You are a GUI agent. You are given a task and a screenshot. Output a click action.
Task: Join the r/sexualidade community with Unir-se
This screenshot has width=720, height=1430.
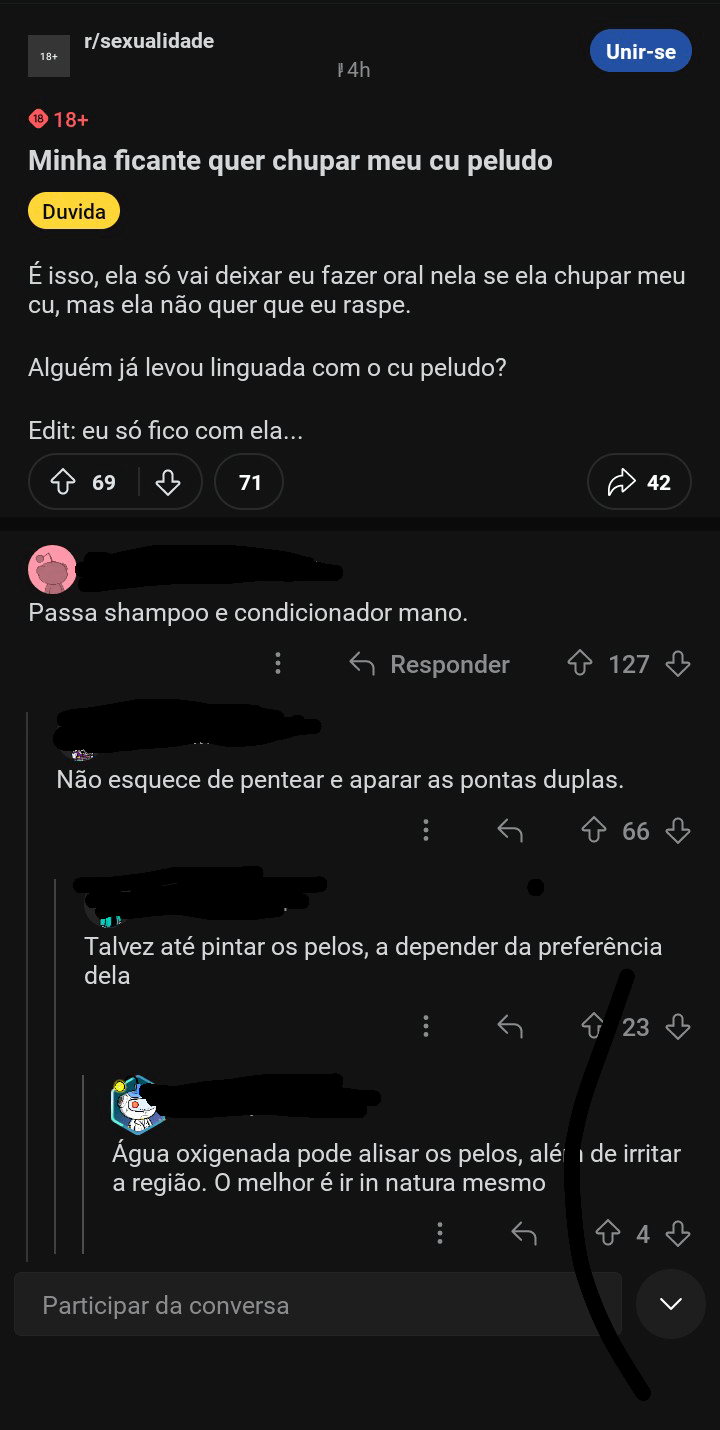(x=640, y=52)
